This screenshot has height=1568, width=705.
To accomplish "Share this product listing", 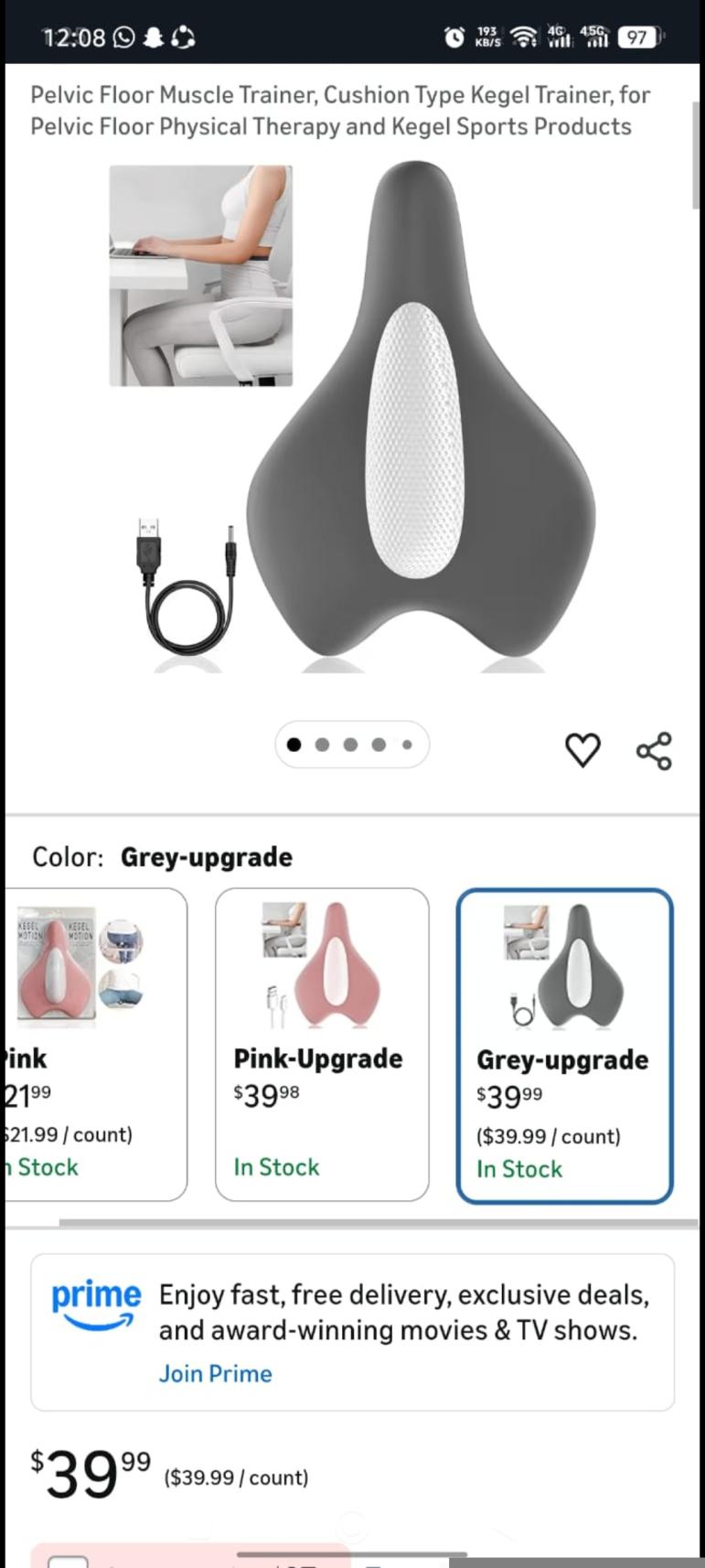I will coord(654,750).
